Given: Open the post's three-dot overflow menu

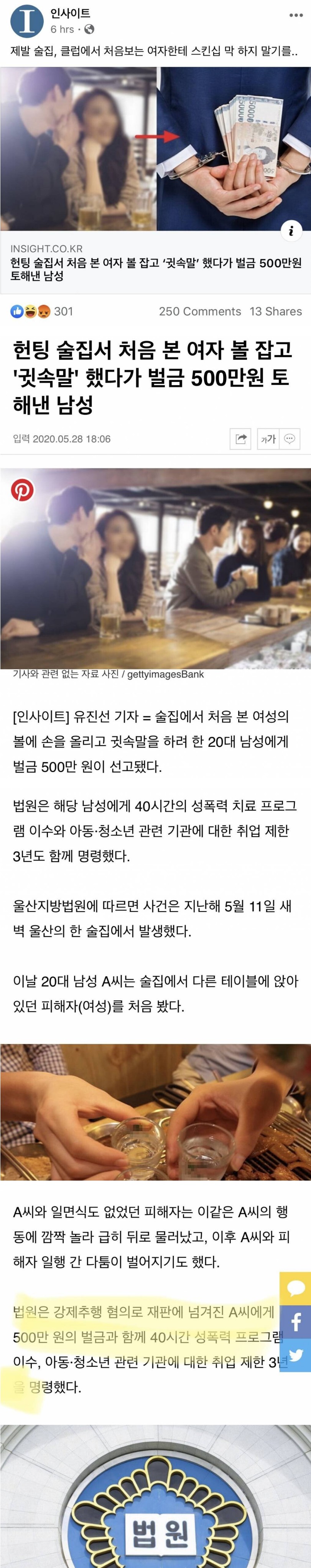Looking at the screenshot, I should point(296,15).
